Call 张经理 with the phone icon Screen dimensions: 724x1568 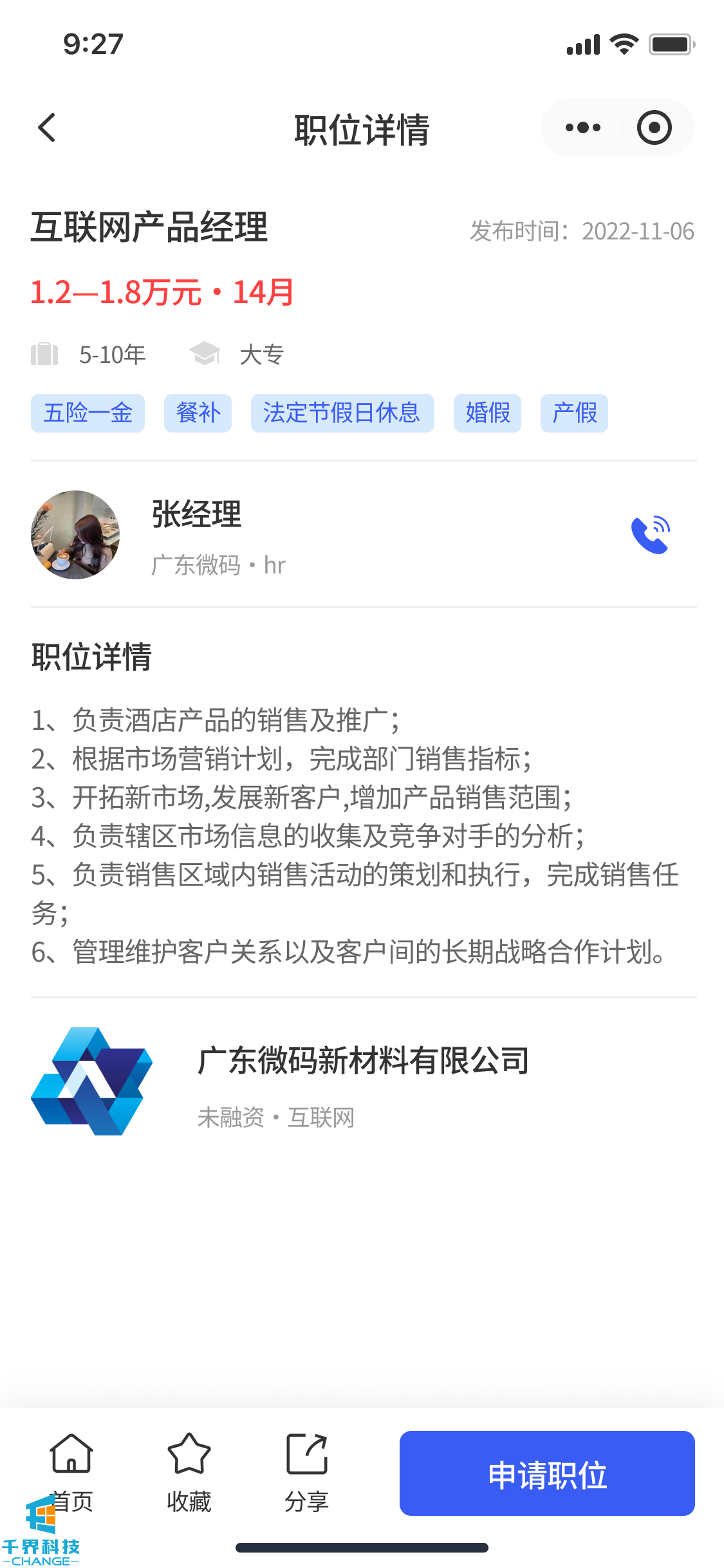click(651, 534)
